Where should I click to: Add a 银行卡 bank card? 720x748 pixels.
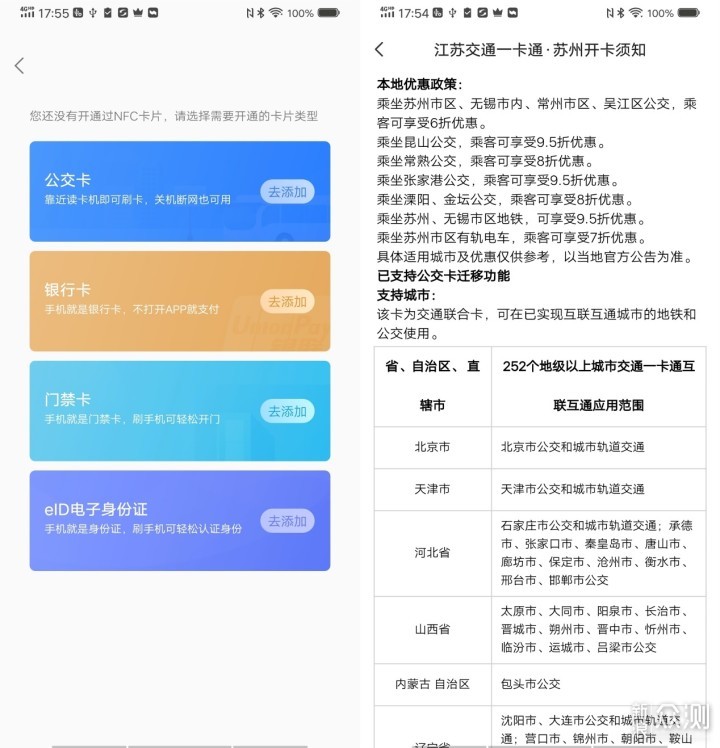click(287, 301)
